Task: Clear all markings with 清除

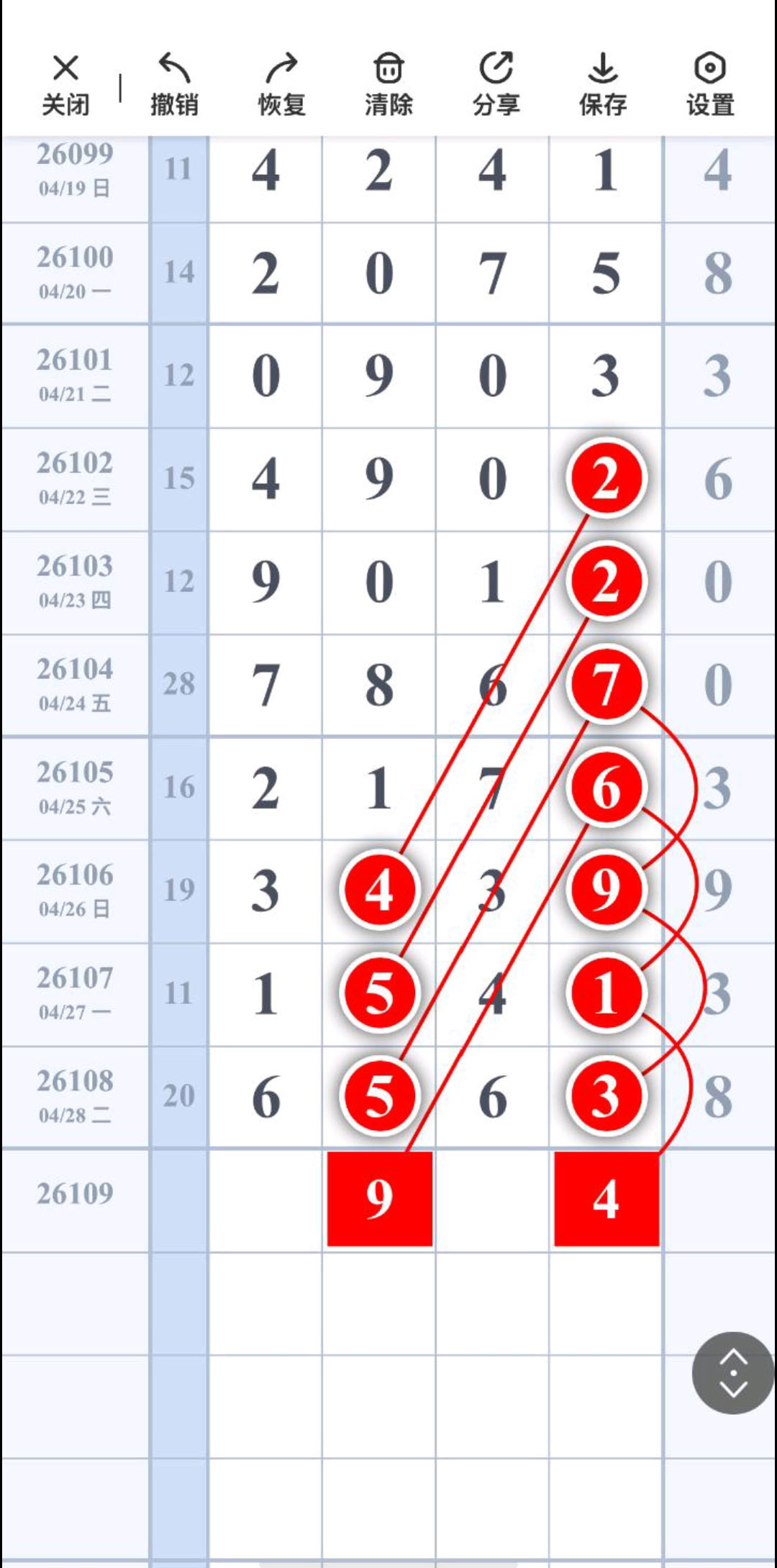Action: click(x=388, y=85)
